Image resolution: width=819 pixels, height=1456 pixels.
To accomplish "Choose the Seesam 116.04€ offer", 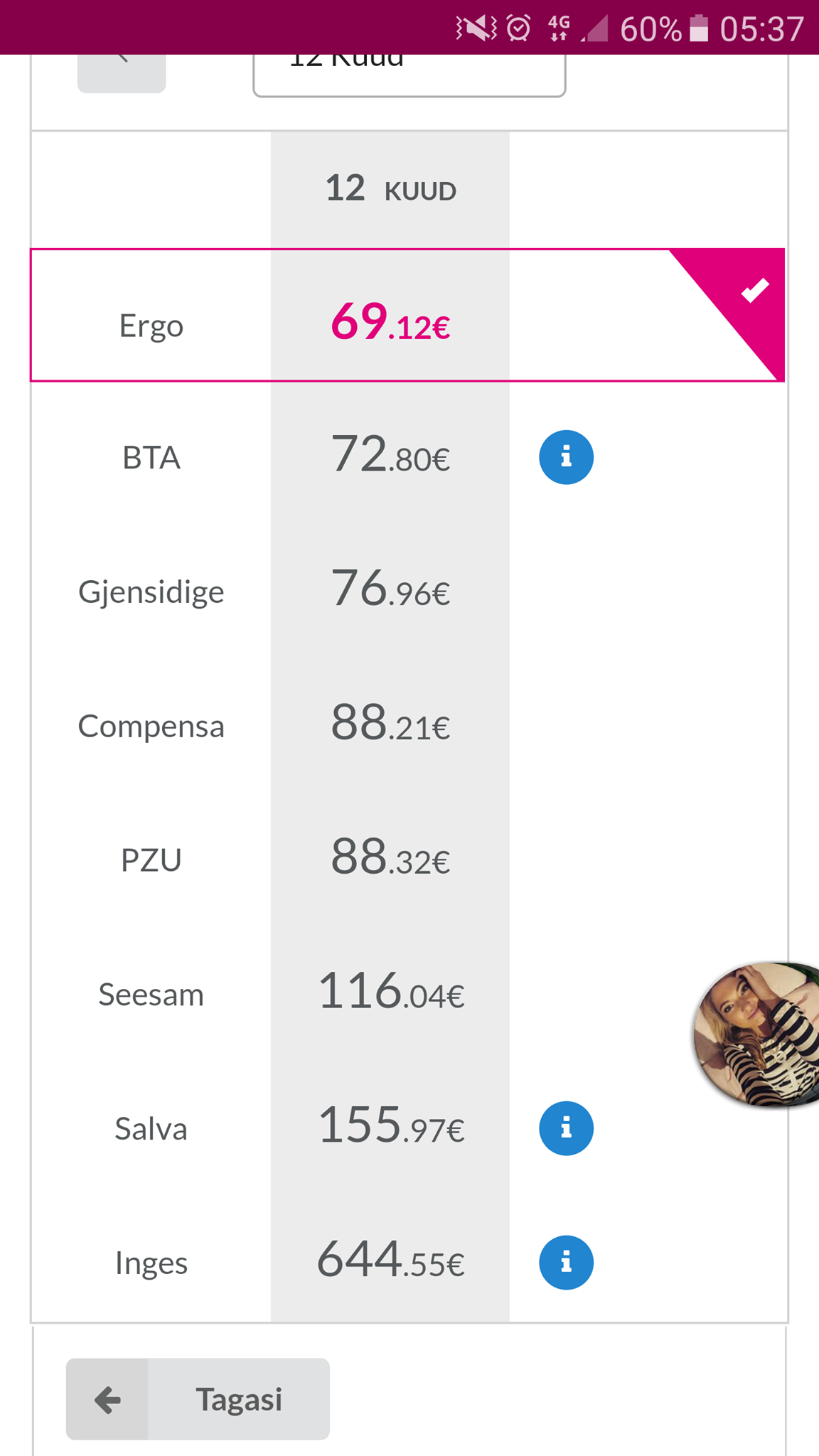I will pos(407,994).
